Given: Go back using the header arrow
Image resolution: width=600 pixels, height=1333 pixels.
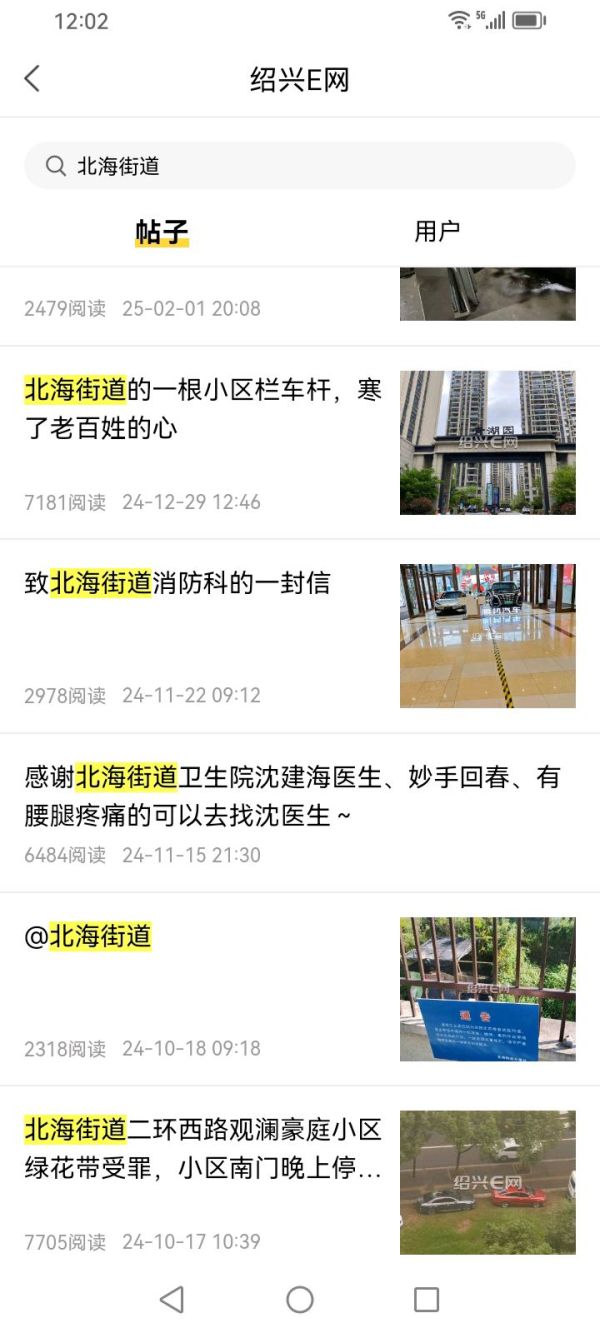Looking at the screenshot, I should coord(32,79).
